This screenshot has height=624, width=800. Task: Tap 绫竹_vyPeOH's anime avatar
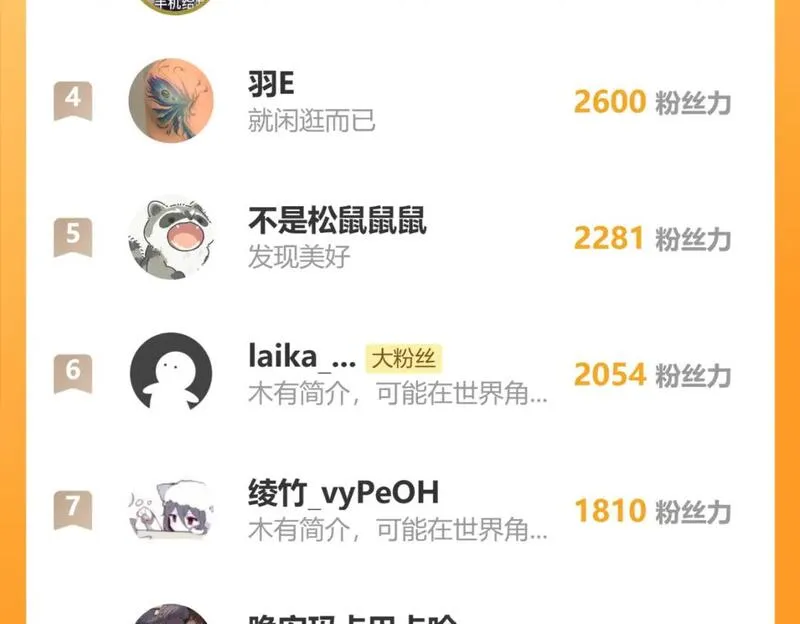pyautogui.click(x=171, y=510)
